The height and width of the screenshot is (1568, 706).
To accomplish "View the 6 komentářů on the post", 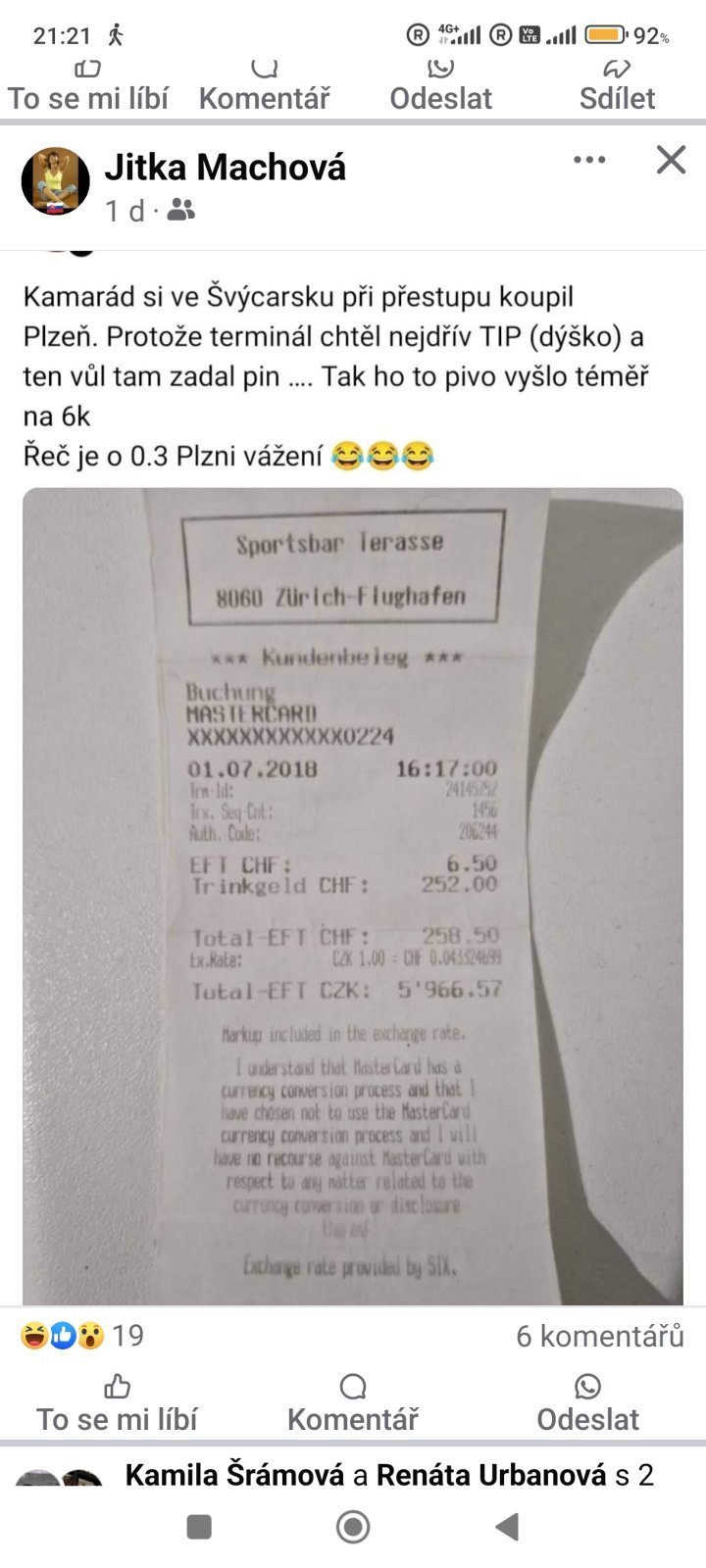I will point(600,1336).
